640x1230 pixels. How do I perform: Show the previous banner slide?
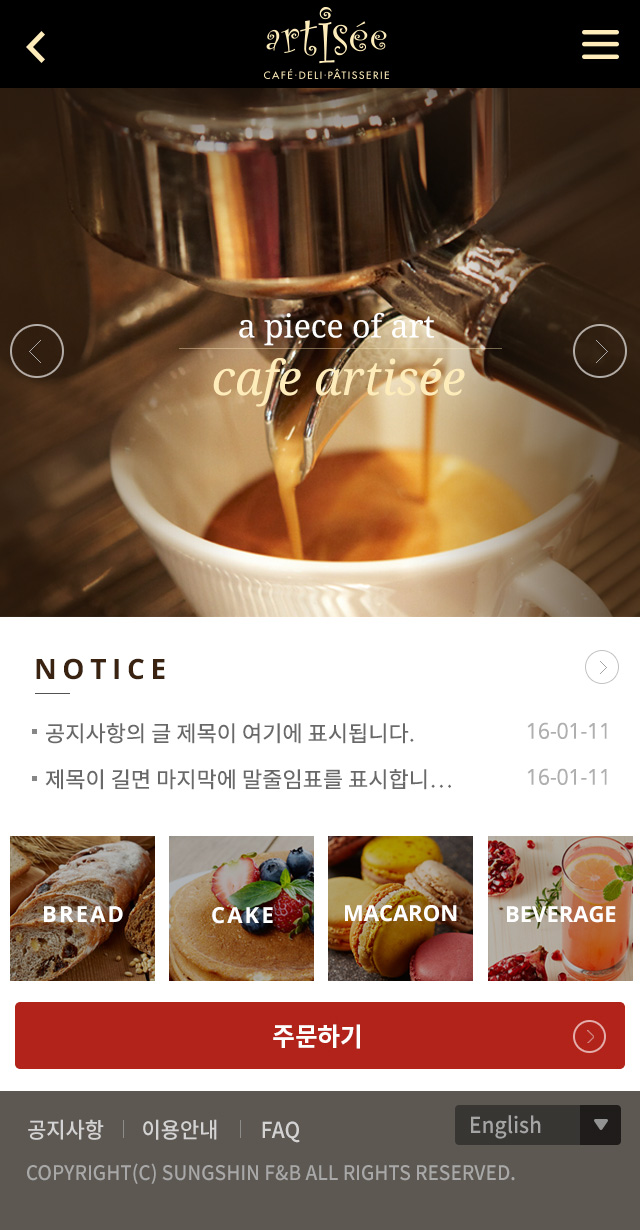[x=37, y=351]
